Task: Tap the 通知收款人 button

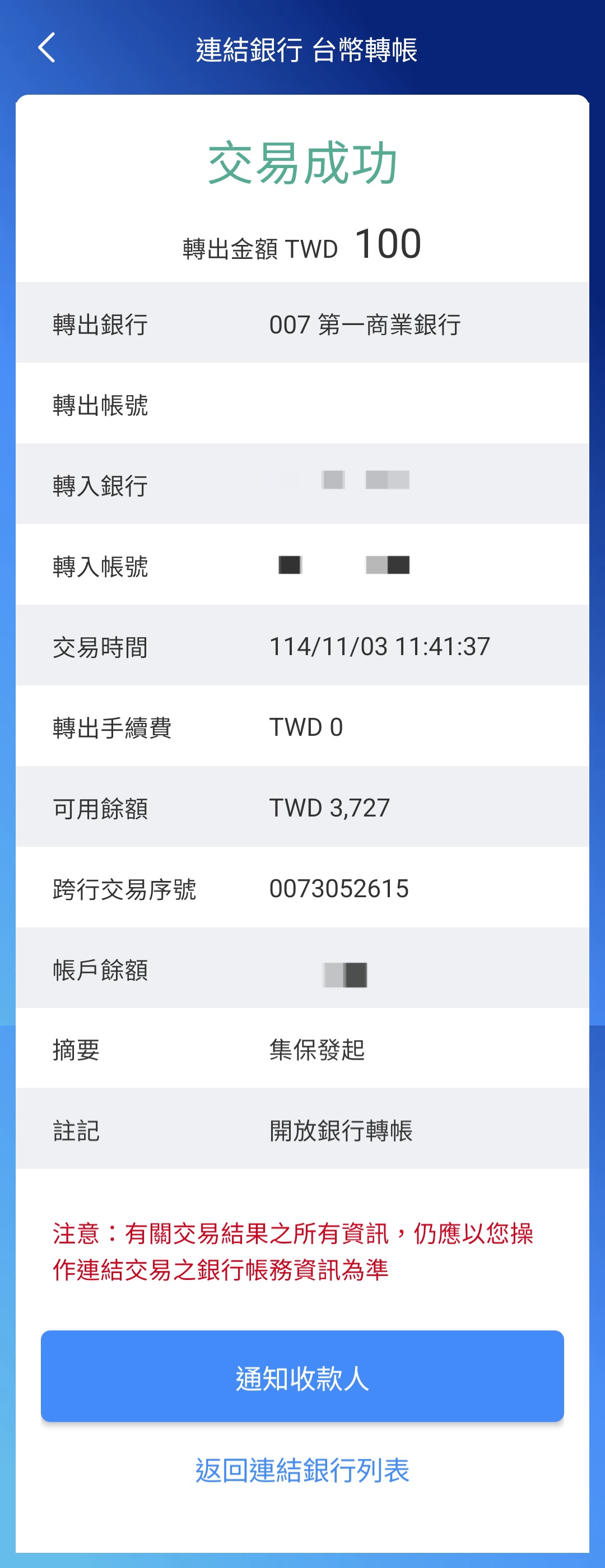Action: (x=302, y=1377)
